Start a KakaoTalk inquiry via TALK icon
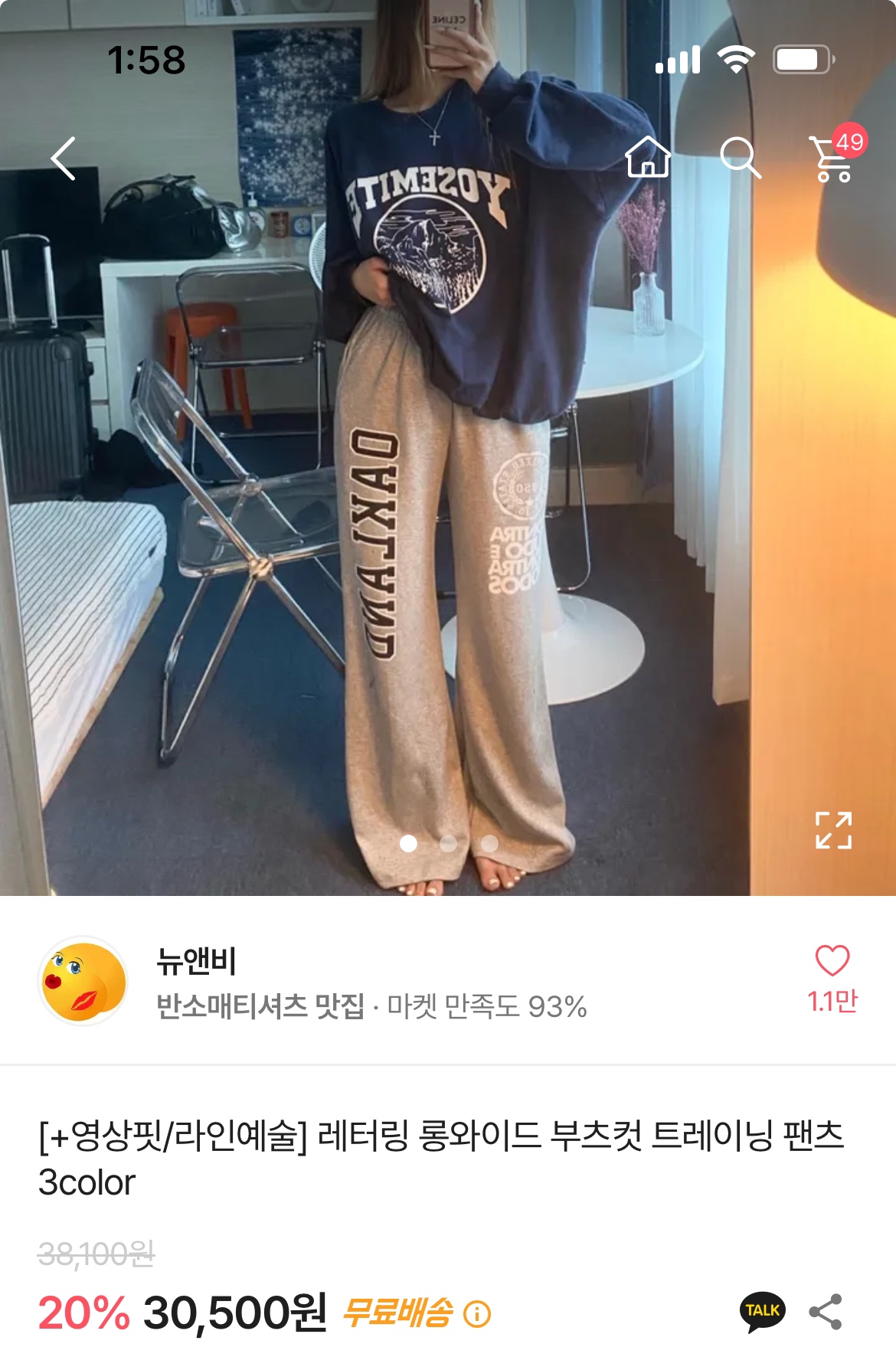This screenshot has height=1347, width=896. [x=762, y=1310]
